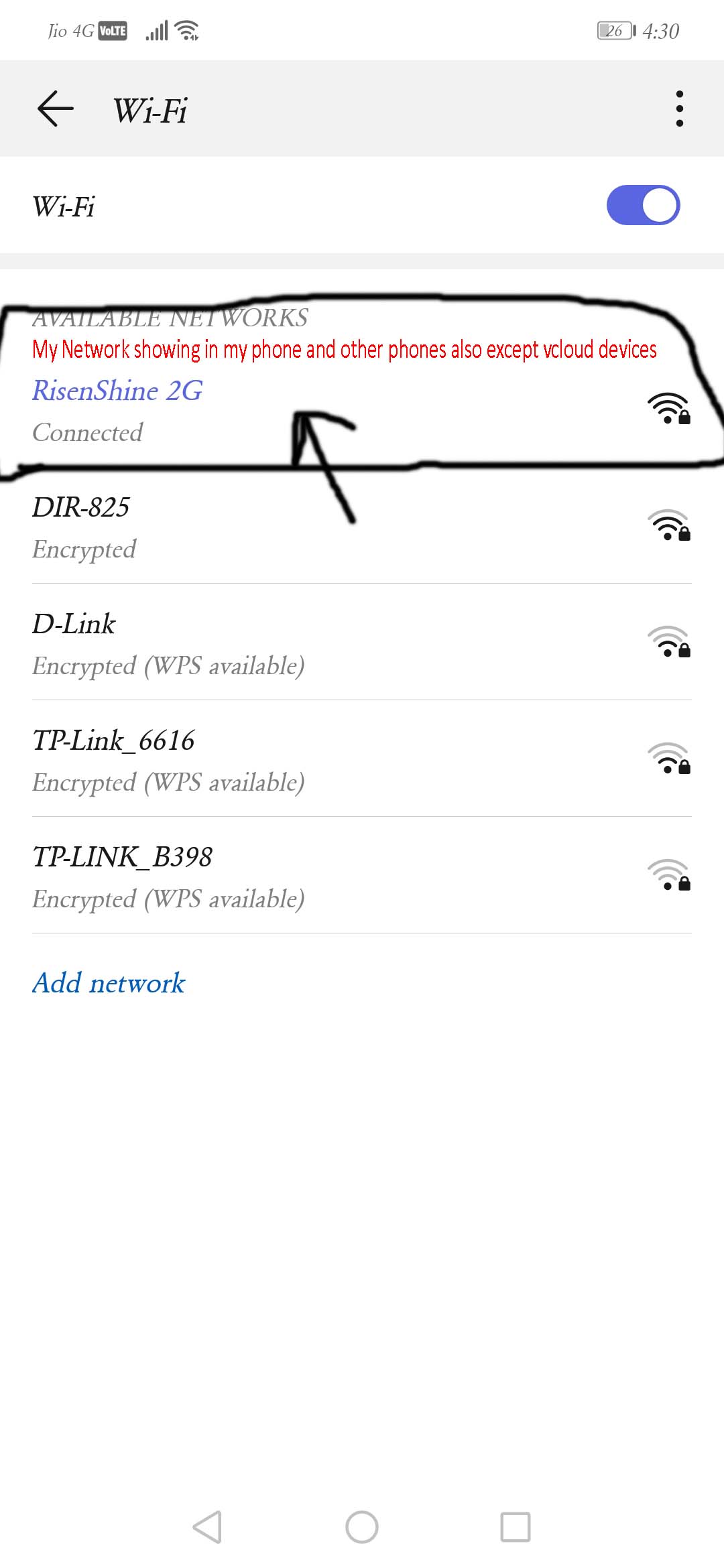Open the connected RisenShine 2G network
The height and width of the screenshot is (1568, 724).
coord(362,409)
